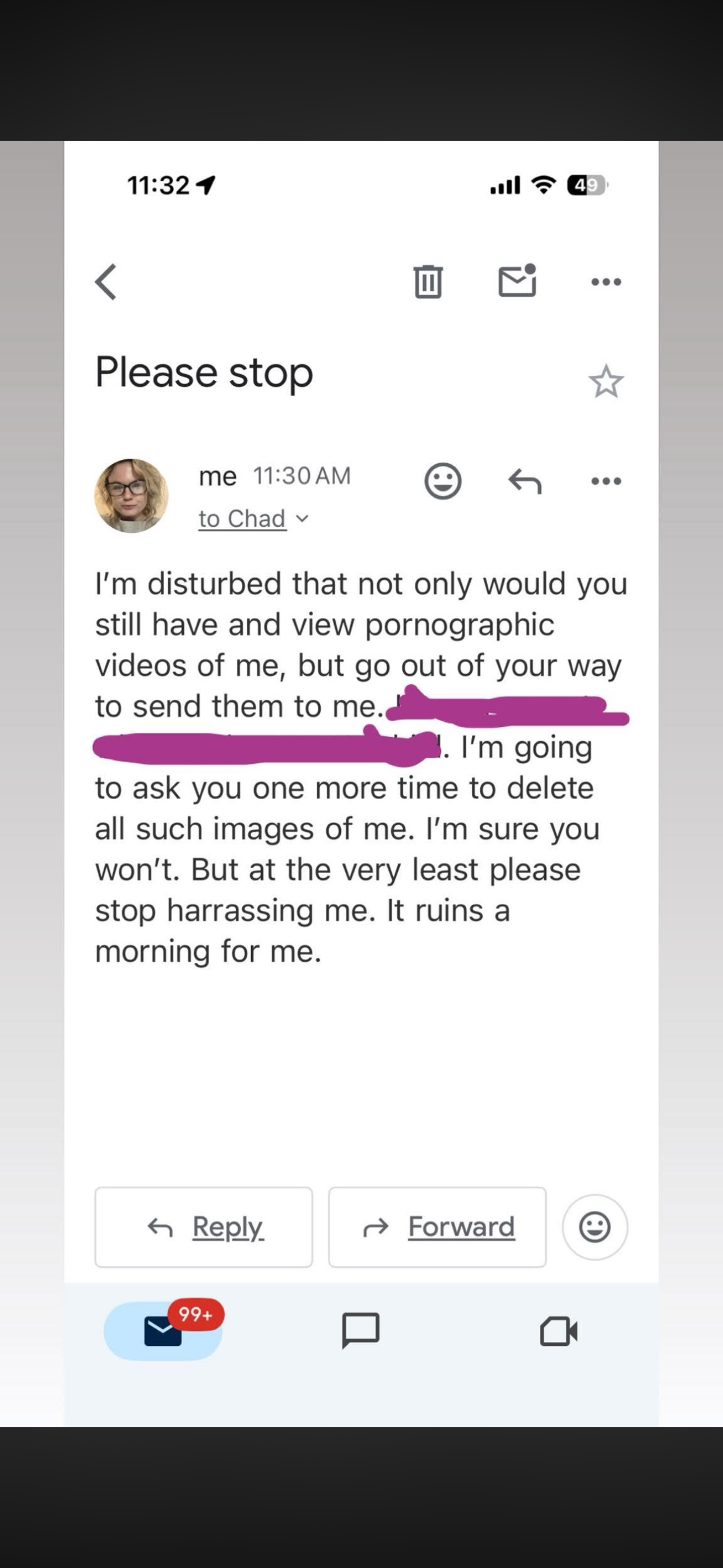Open the message's three-dot menu
The height and width of the screenshot is (1568, 723).
click(606, 482)
